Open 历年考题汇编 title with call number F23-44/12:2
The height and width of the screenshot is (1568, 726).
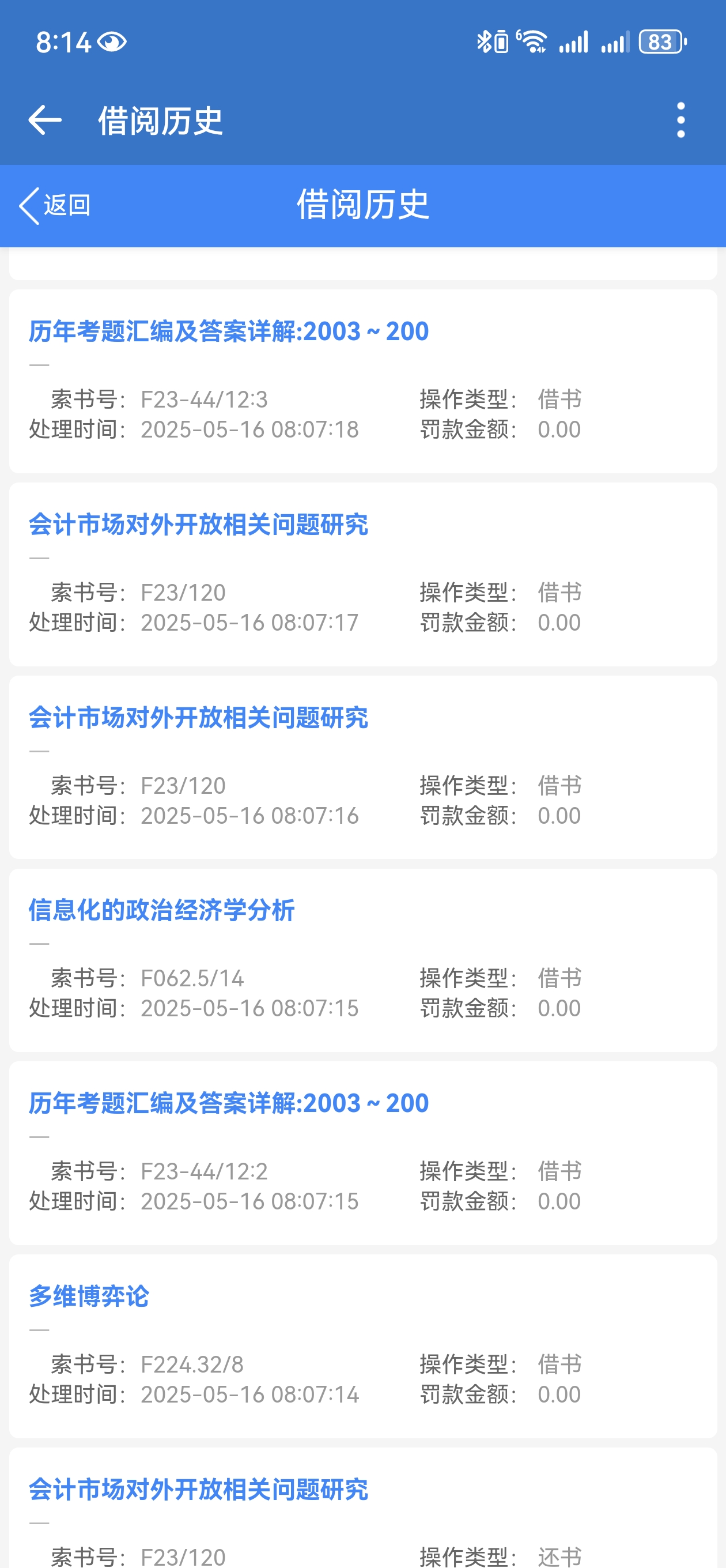pos(228,1103)
